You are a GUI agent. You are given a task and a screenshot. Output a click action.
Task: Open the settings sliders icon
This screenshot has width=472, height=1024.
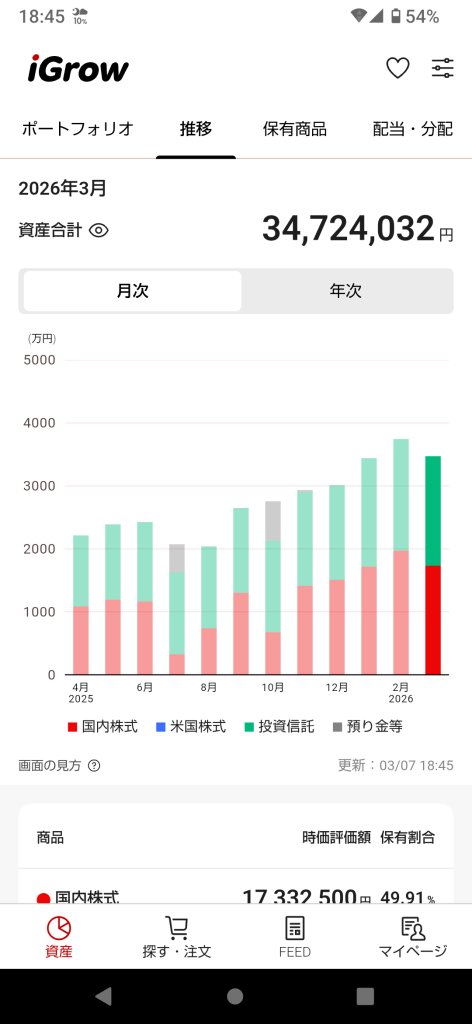(x=443, y=68)
